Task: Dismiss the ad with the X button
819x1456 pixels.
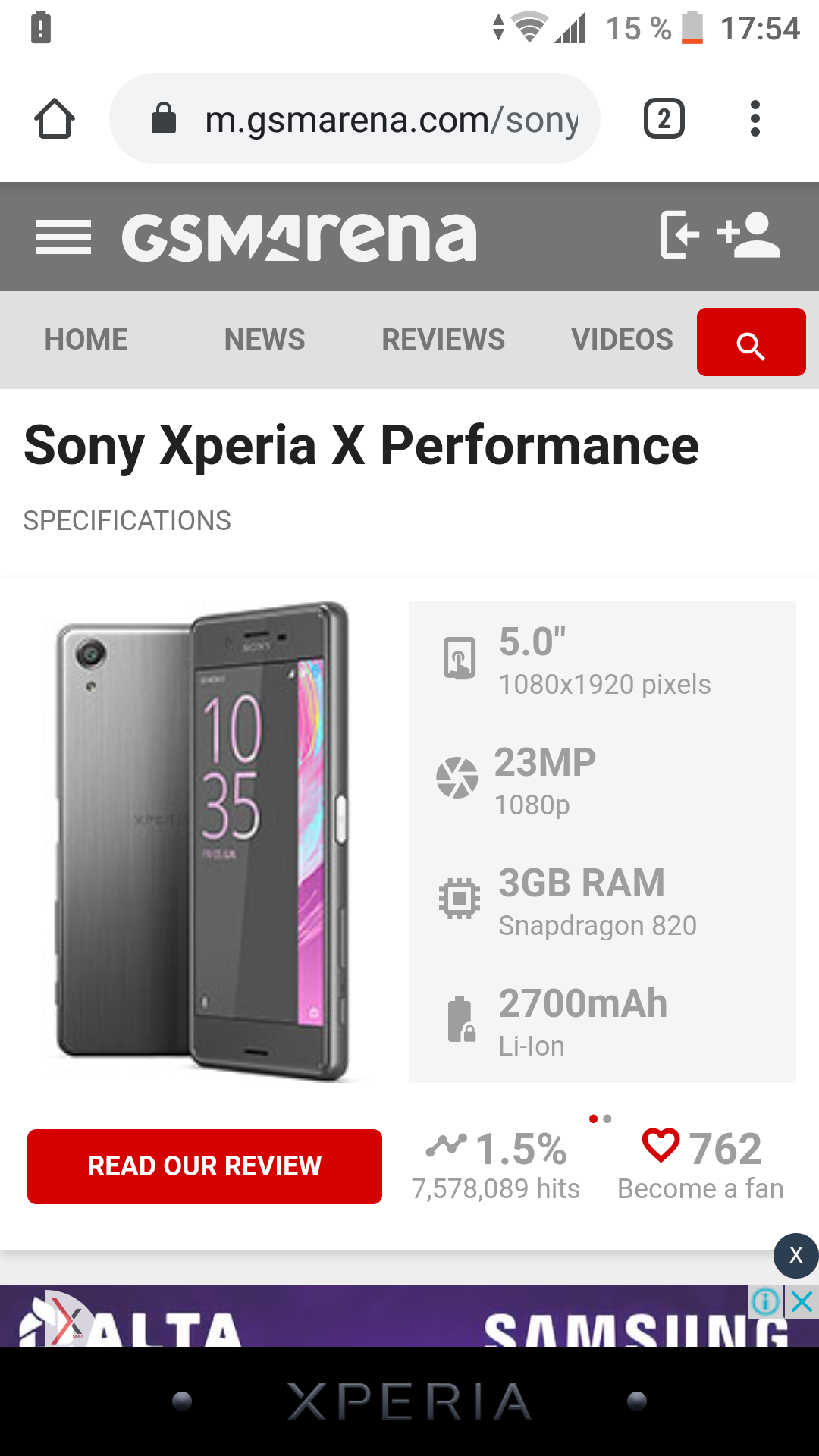Action: point(795,1255)
